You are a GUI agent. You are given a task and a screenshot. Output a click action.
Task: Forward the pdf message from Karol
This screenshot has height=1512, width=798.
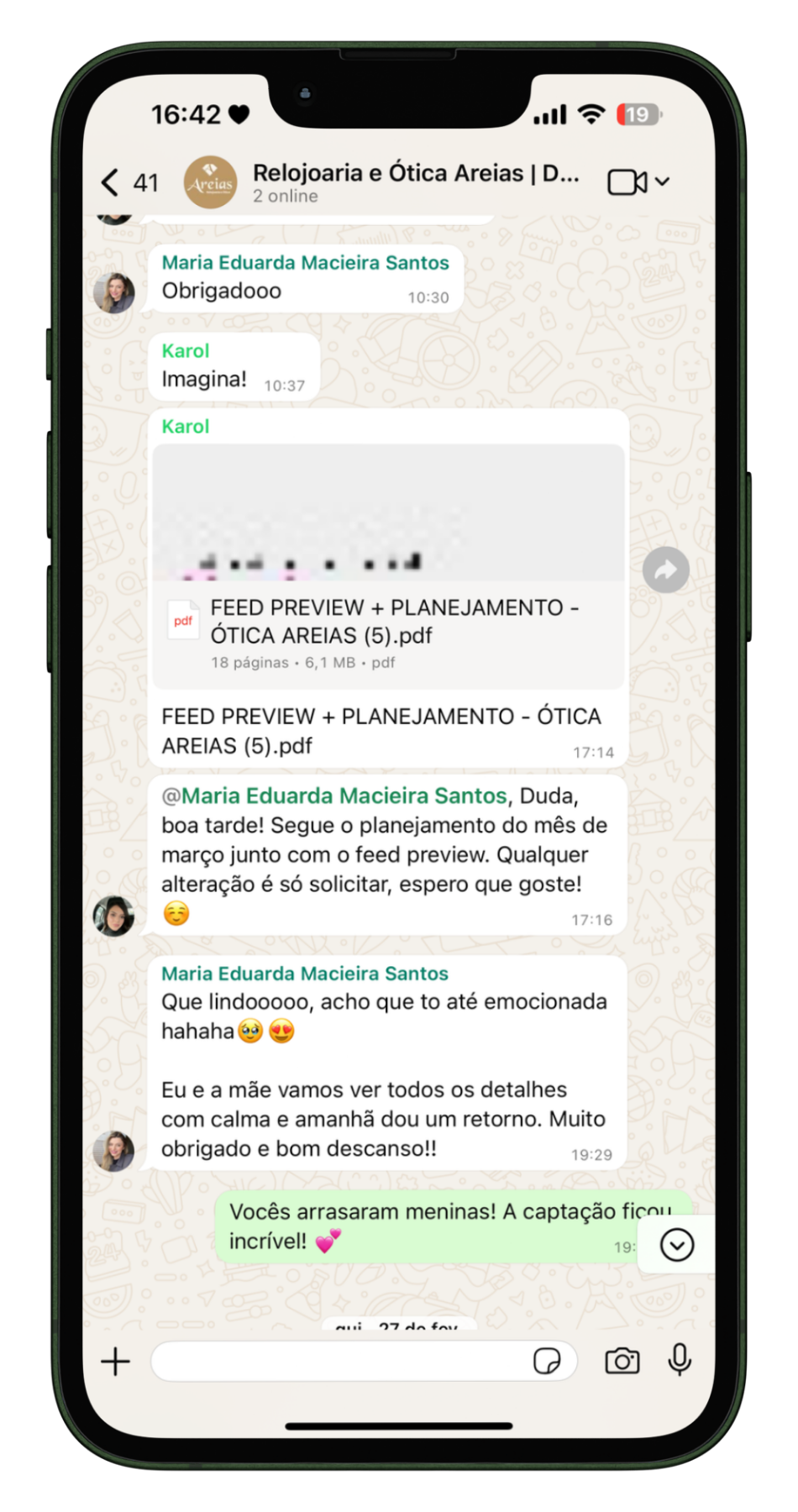[x=665, y=570]
